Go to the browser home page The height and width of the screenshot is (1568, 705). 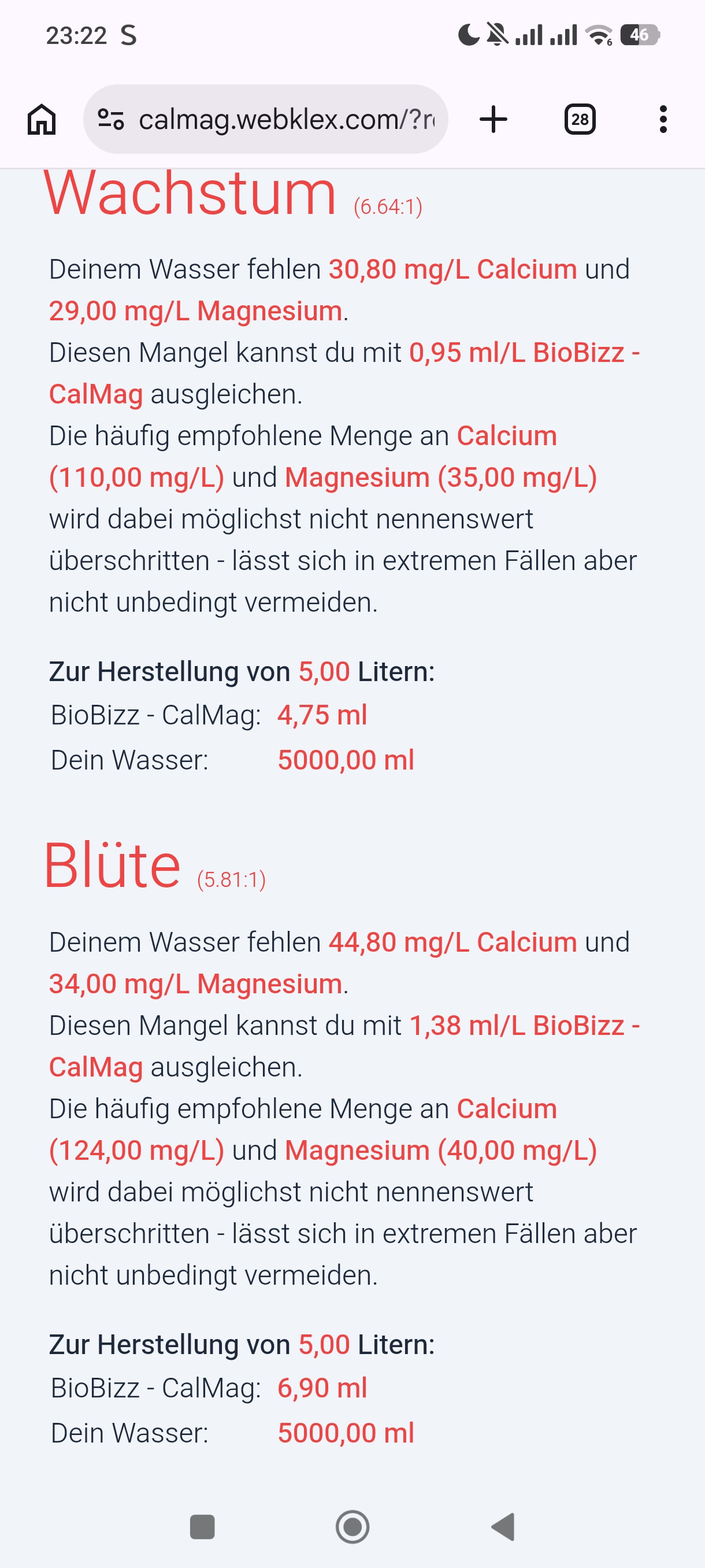coord(42,119)
